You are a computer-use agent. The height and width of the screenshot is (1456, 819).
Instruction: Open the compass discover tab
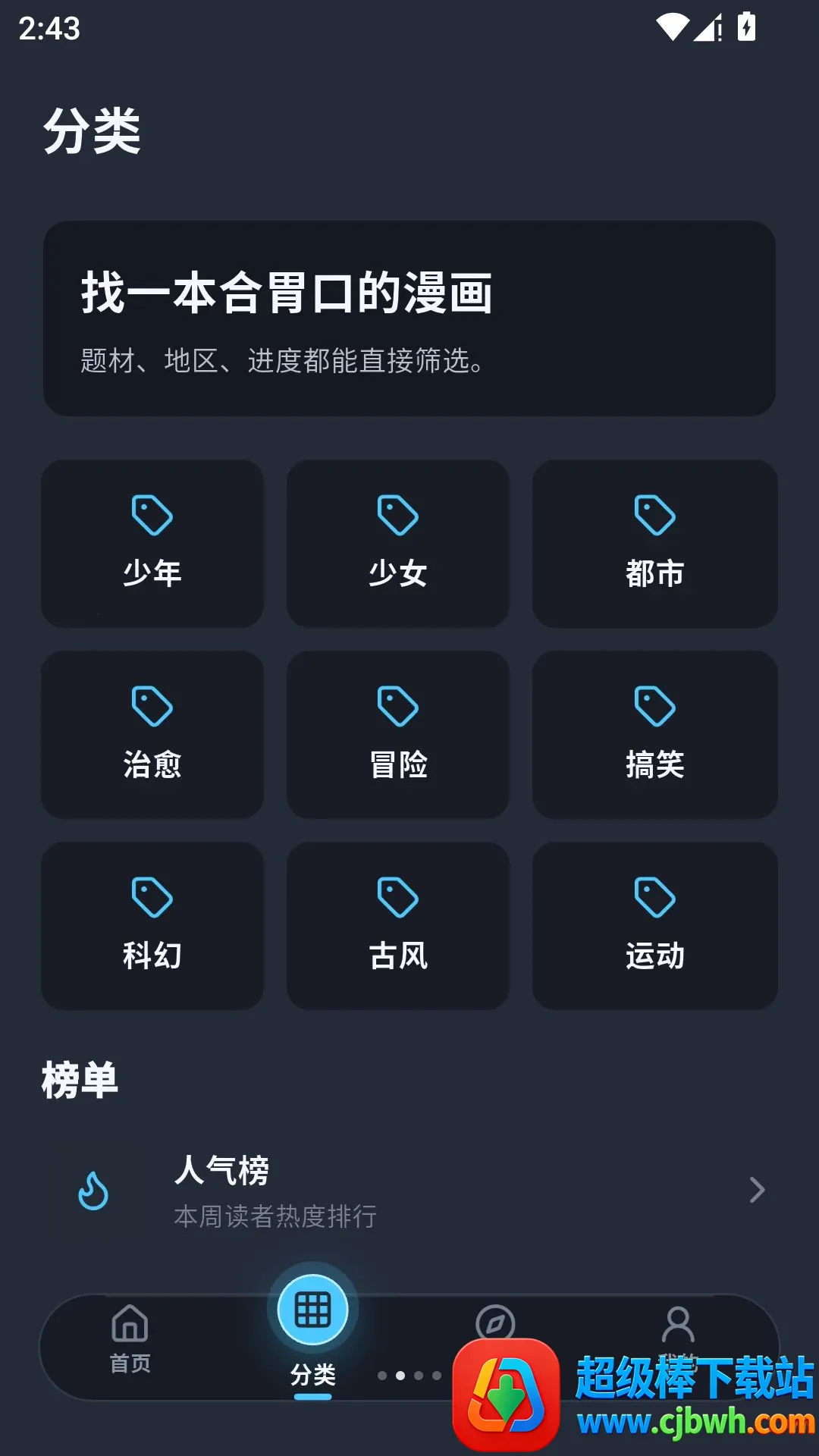pyautogui.click(x=495, y=1325)
